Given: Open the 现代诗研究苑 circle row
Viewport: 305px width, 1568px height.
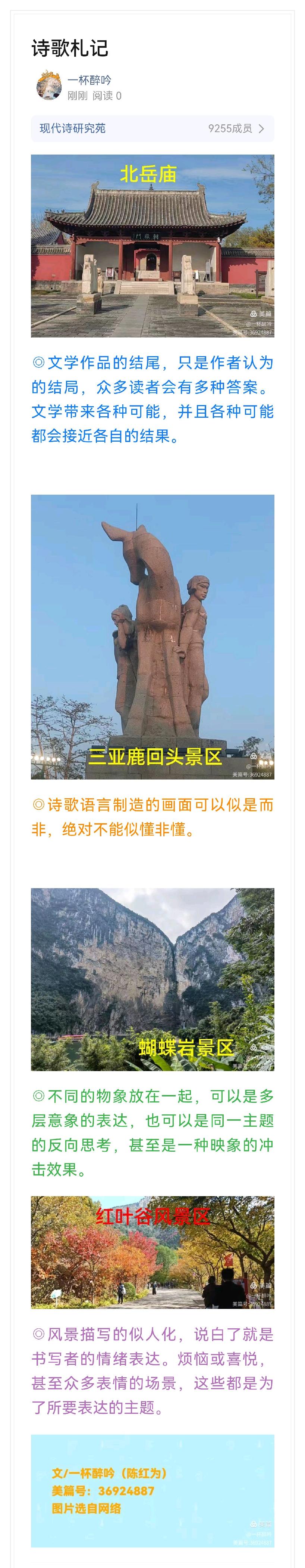Looking at the screenshot, I should point(152,128).
